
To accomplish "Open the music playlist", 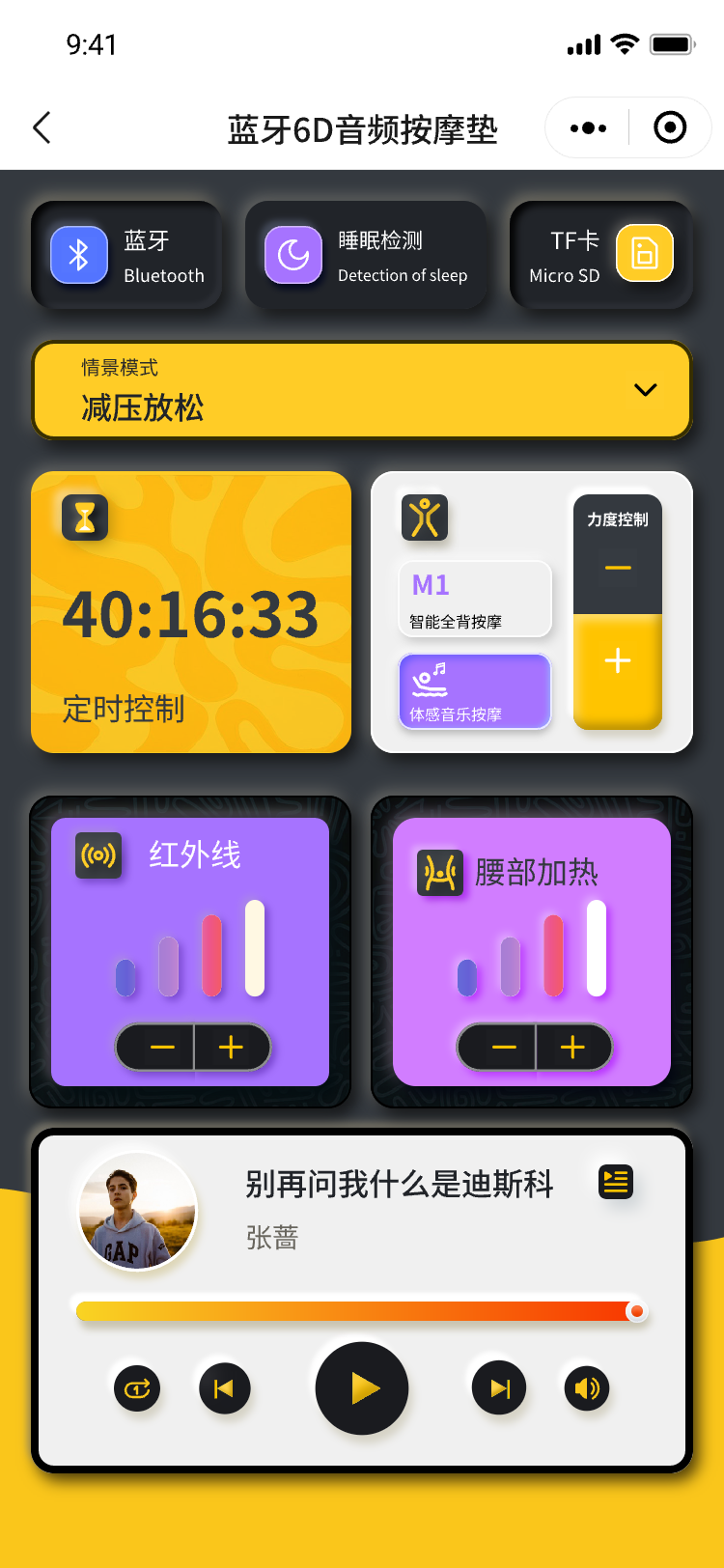I will [x=616, y=1182].
